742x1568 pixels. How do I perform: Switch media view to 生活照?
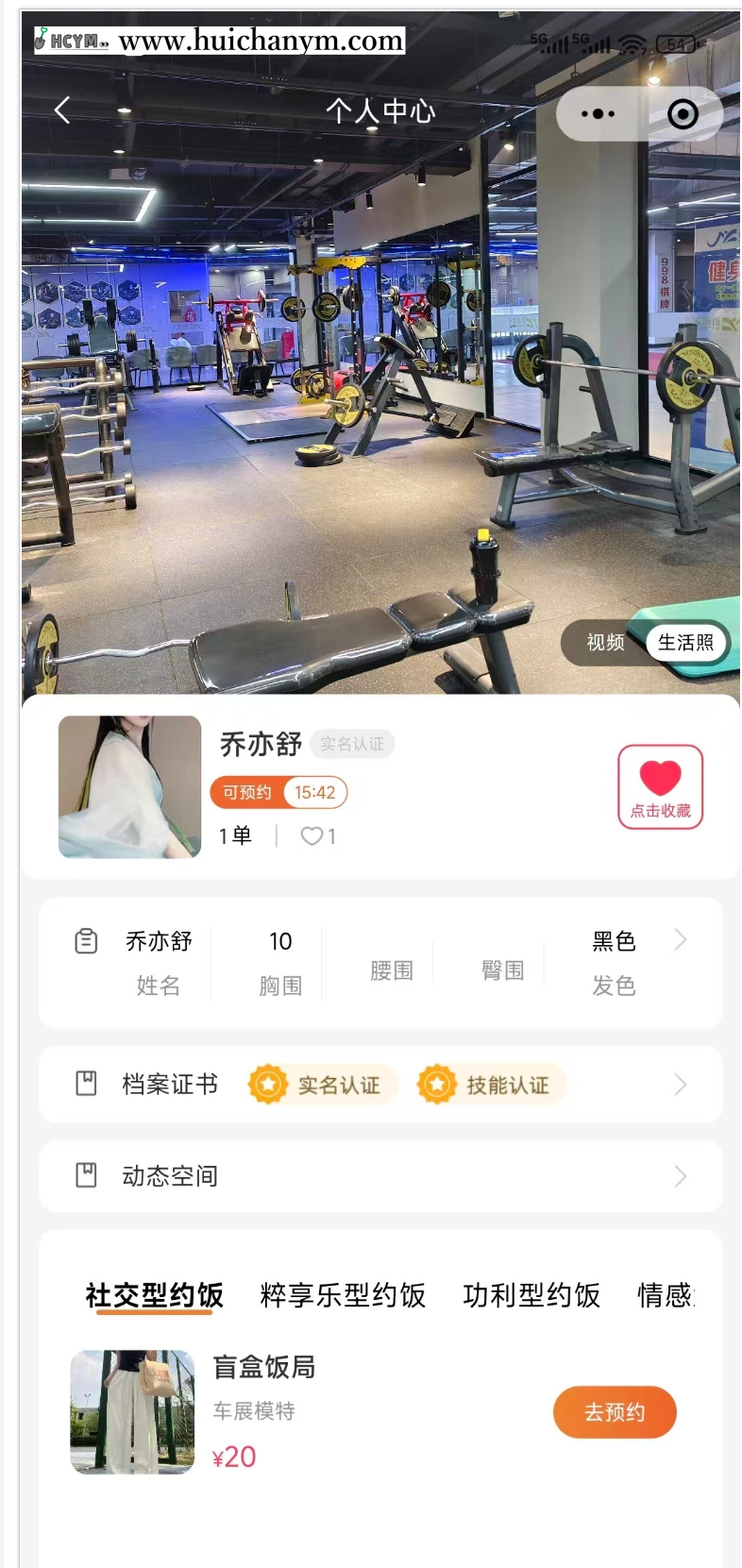click(685, 643)
